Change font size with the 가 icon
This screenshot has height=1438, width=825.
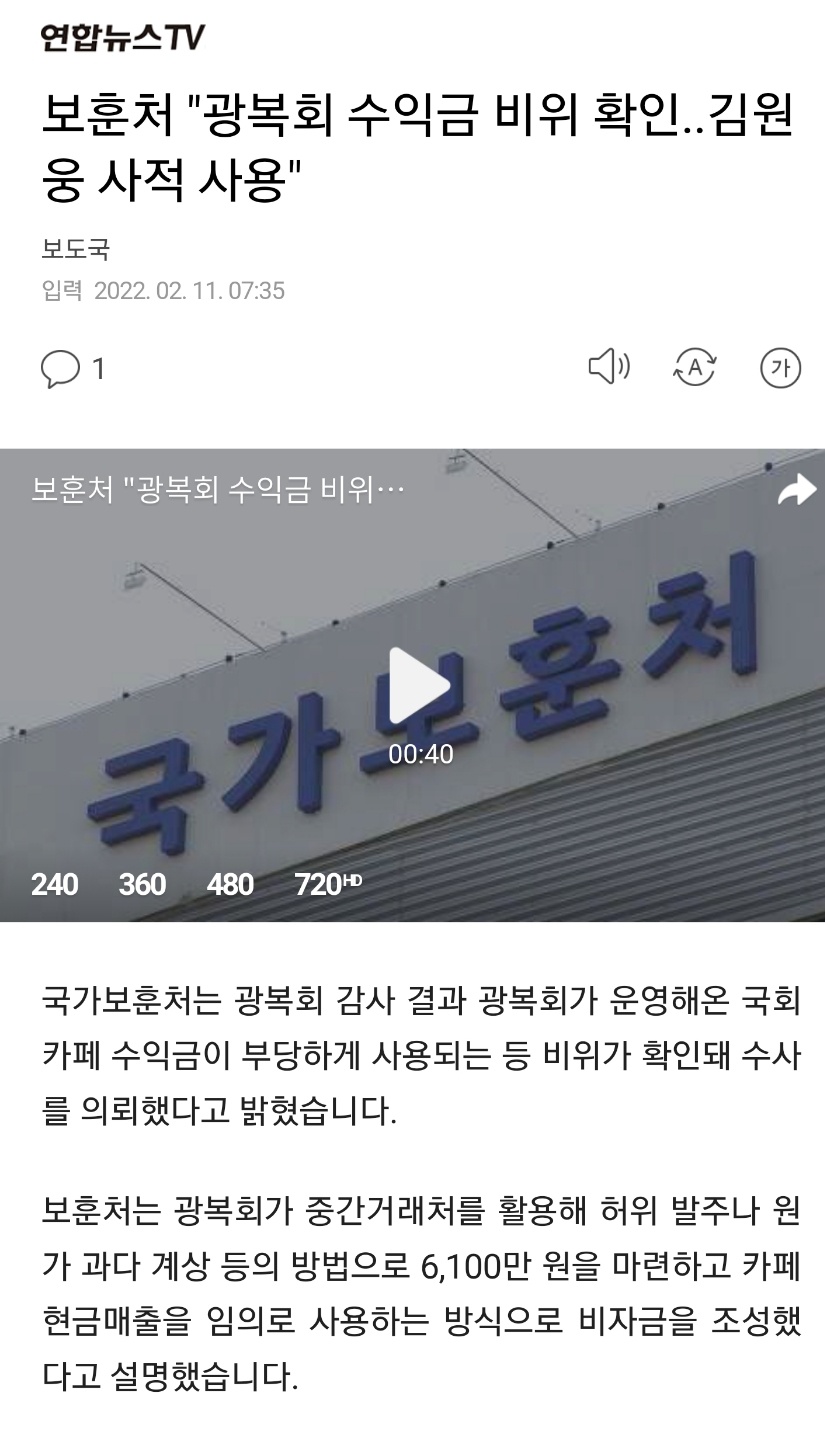pyautogui.click(x=780, y=368)
